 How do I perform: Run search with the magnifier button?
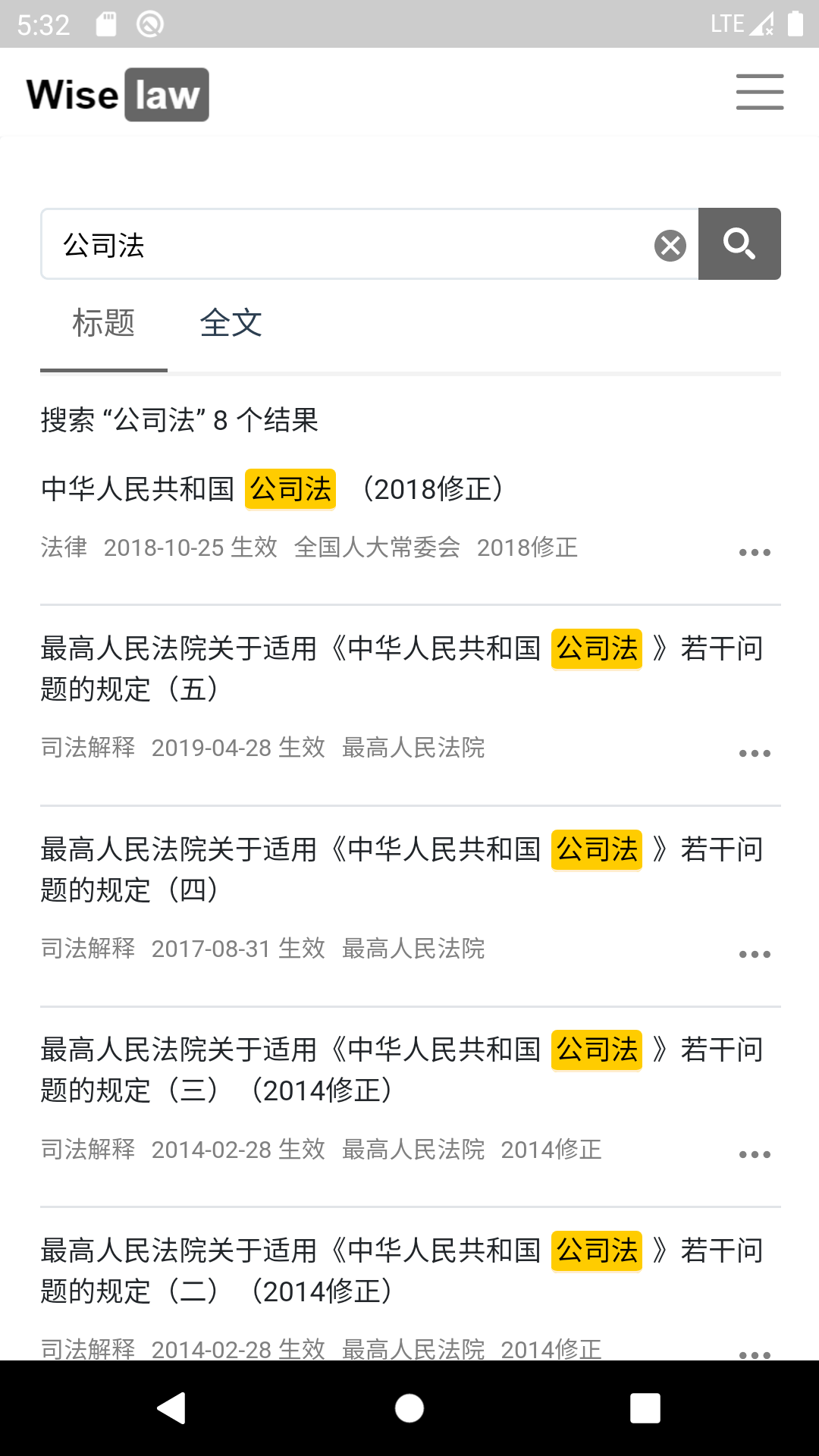tap(739, 244)
